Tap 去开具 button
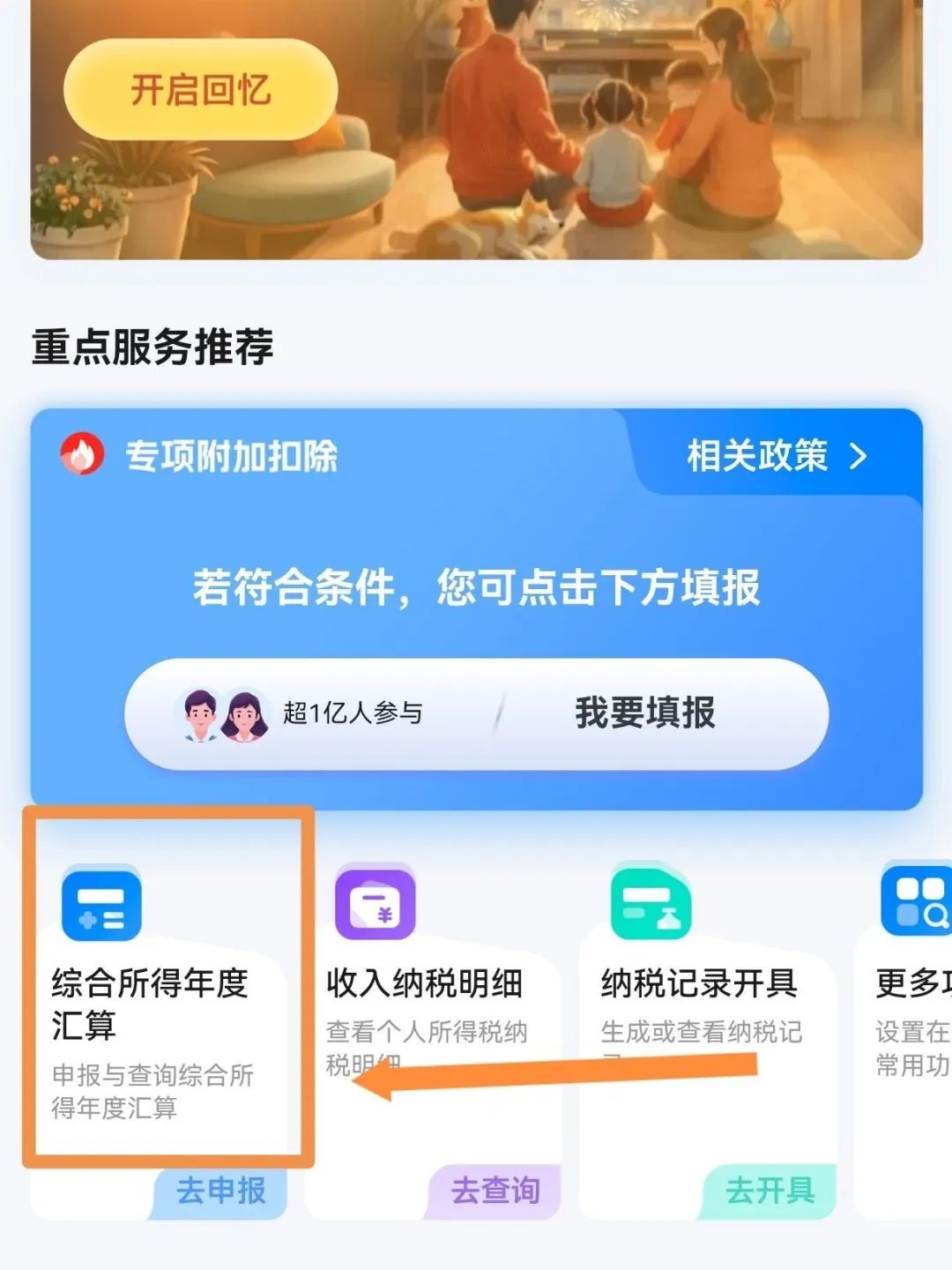 point(770,1191)
